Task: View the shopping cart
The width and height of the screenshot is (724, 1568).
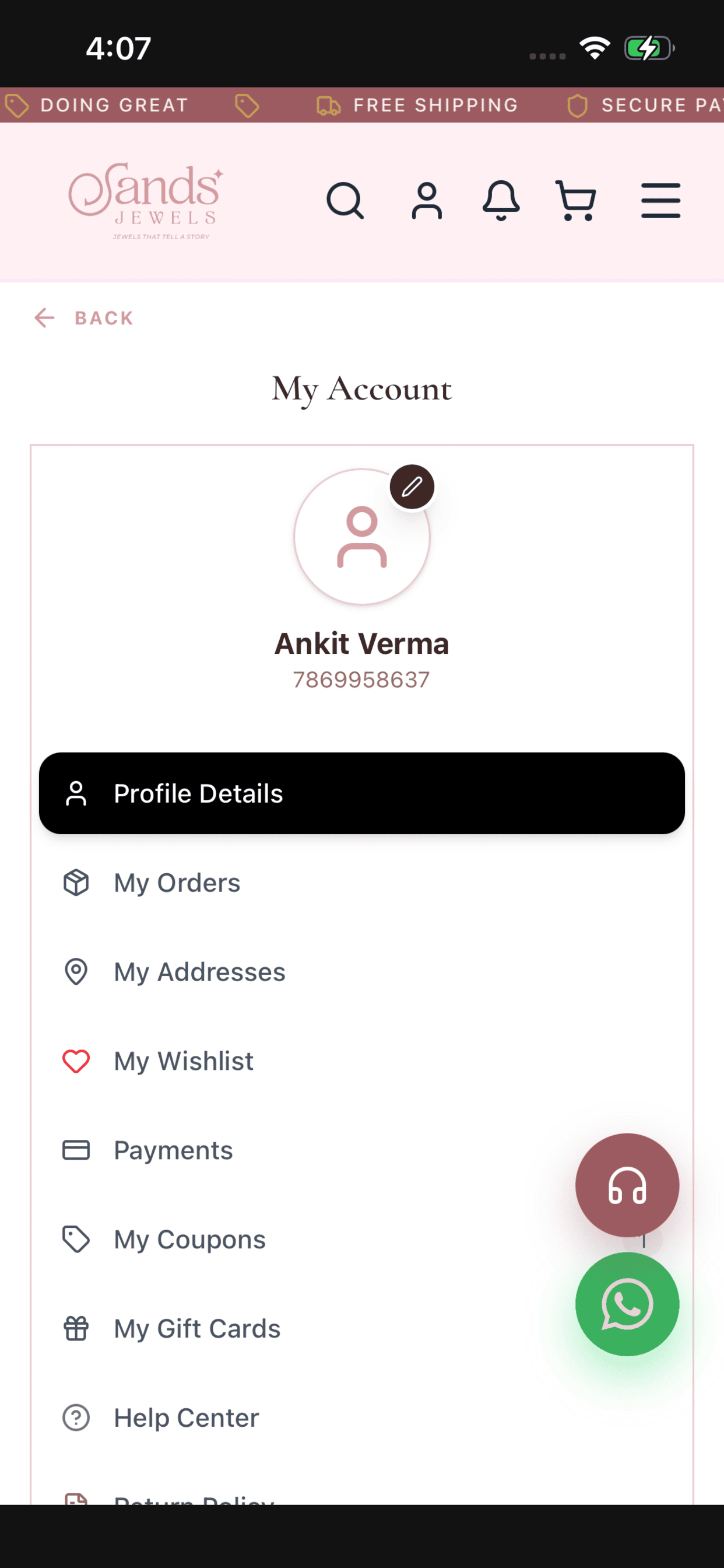Action: [575, 201]
